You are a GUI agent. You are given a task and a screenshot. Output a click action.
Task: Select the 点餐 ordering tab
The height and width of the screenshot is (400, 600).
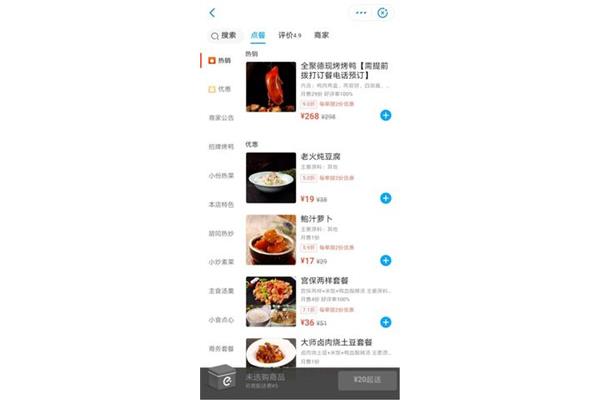pyautogui.click(x=258, y=35)
